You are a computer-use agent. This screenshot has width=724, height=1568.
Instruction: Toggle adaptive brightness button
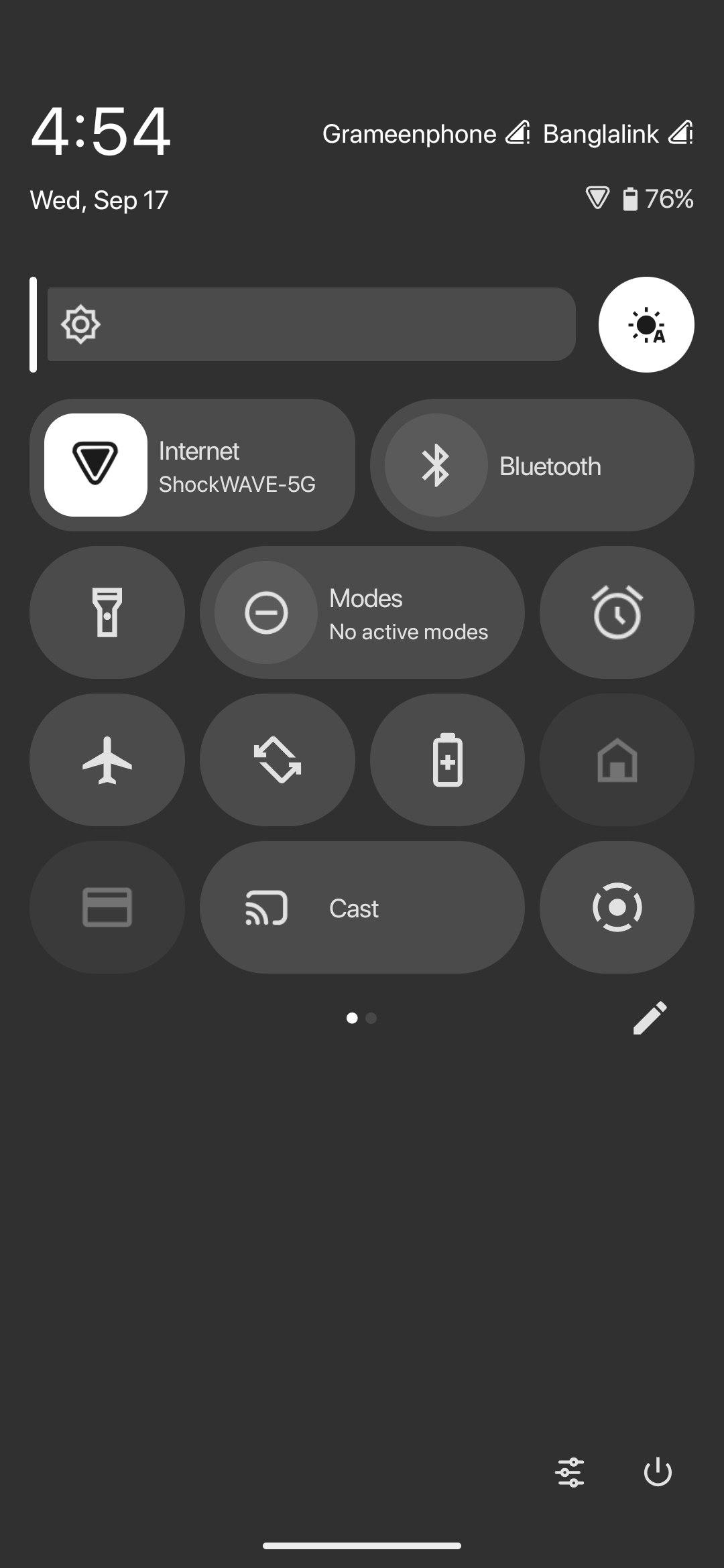[646, 324]
